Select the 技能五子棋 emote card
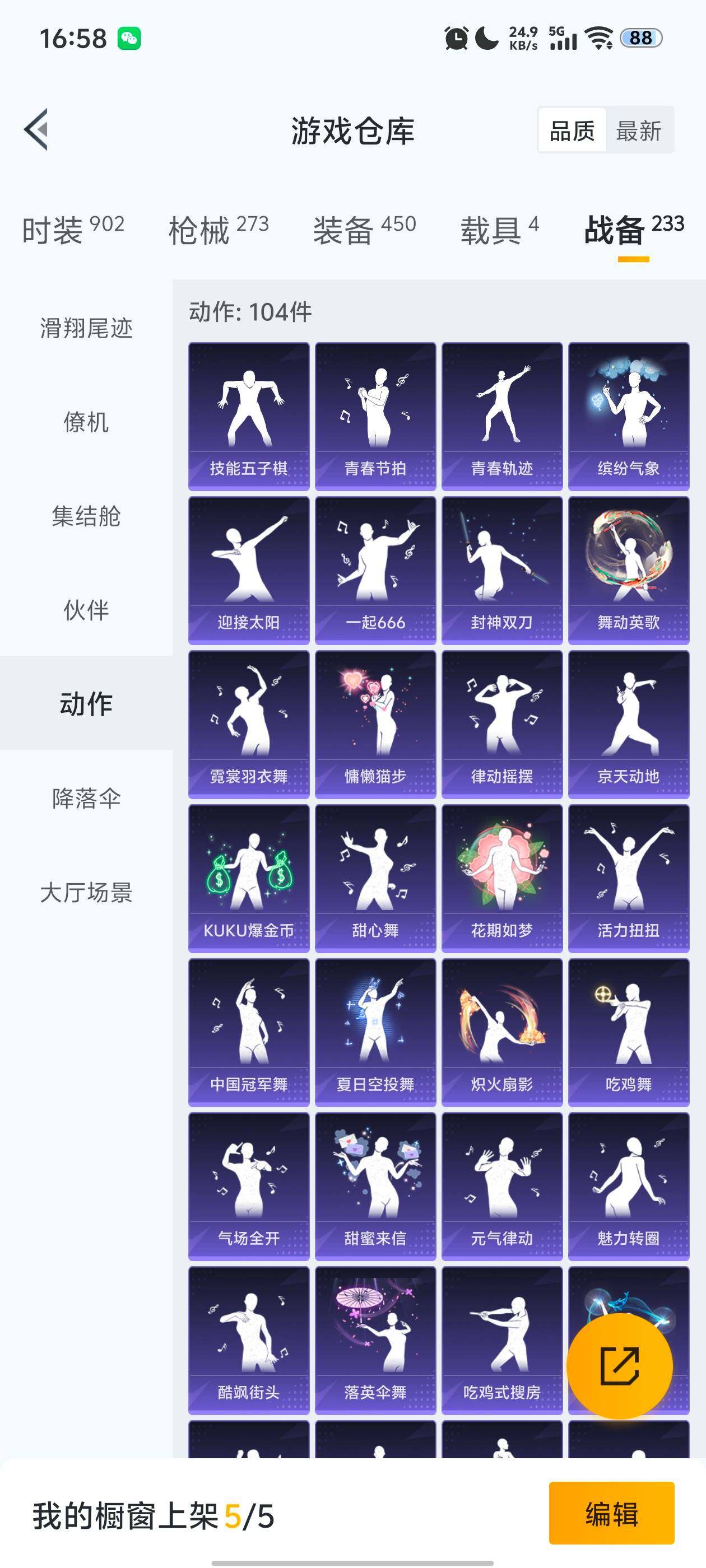 pyautogui.click(x=248, y=414)
